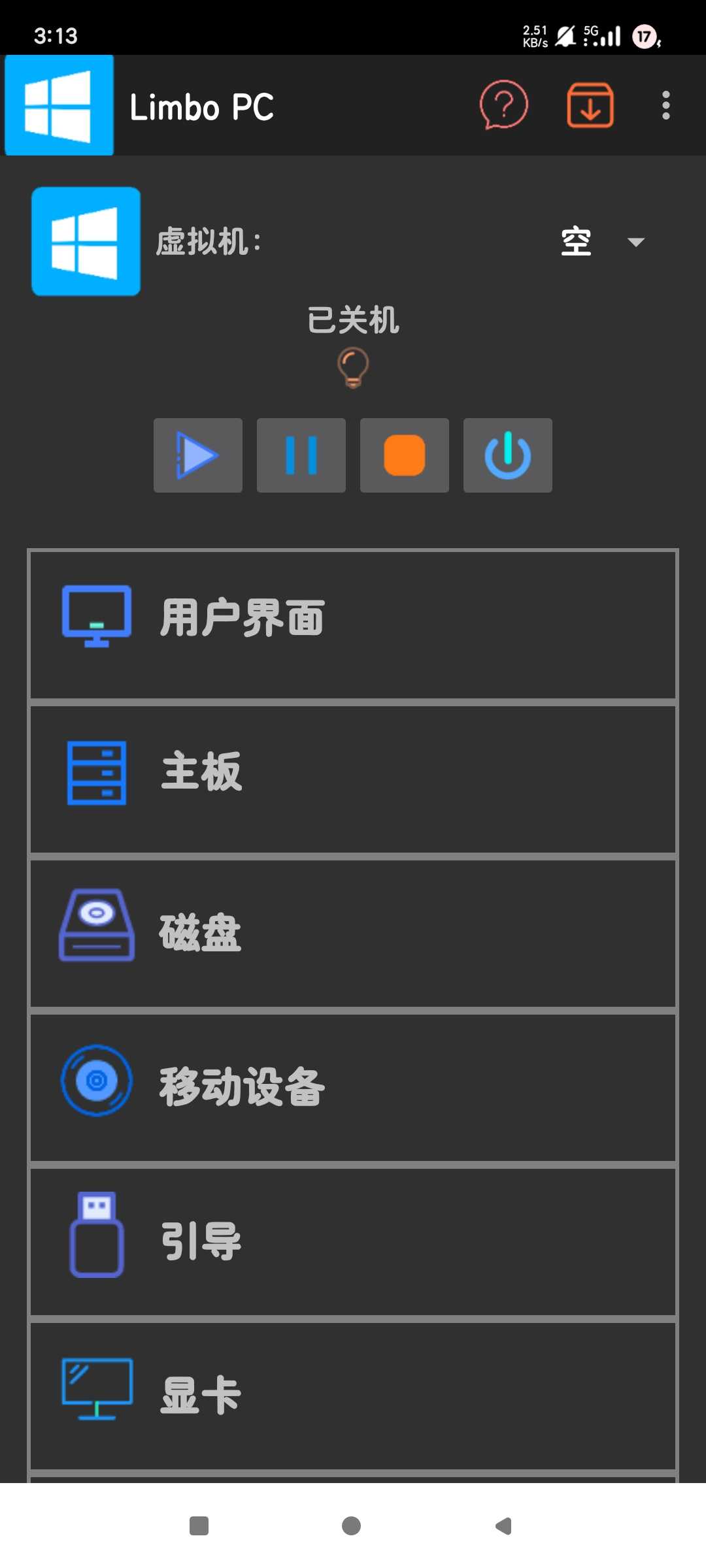Stop the virtual machine with orange square
Screen dimensions: 706x1568
(x=404, y=455)
